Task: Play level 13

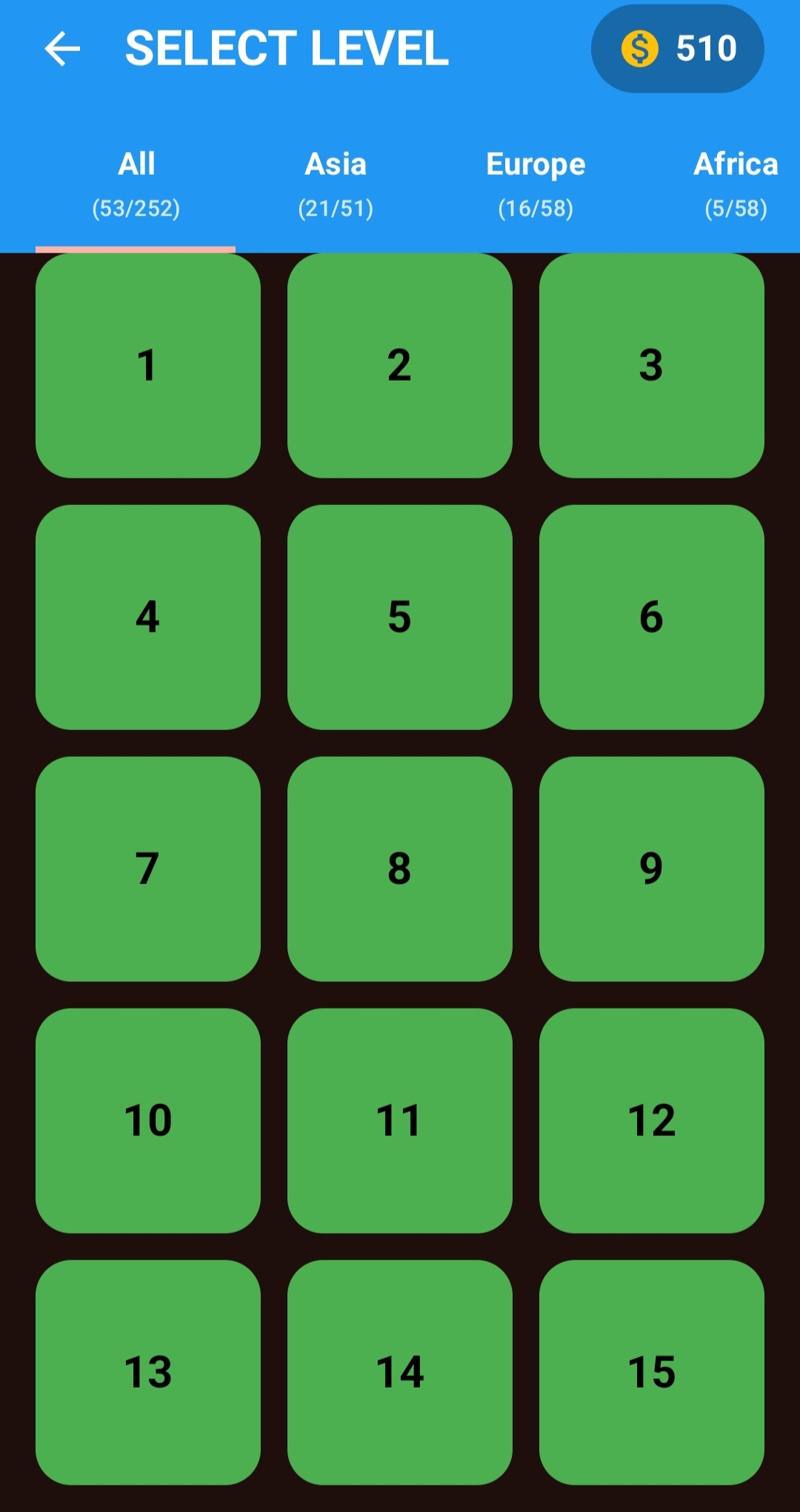Action: click(x=148, y=1373)
